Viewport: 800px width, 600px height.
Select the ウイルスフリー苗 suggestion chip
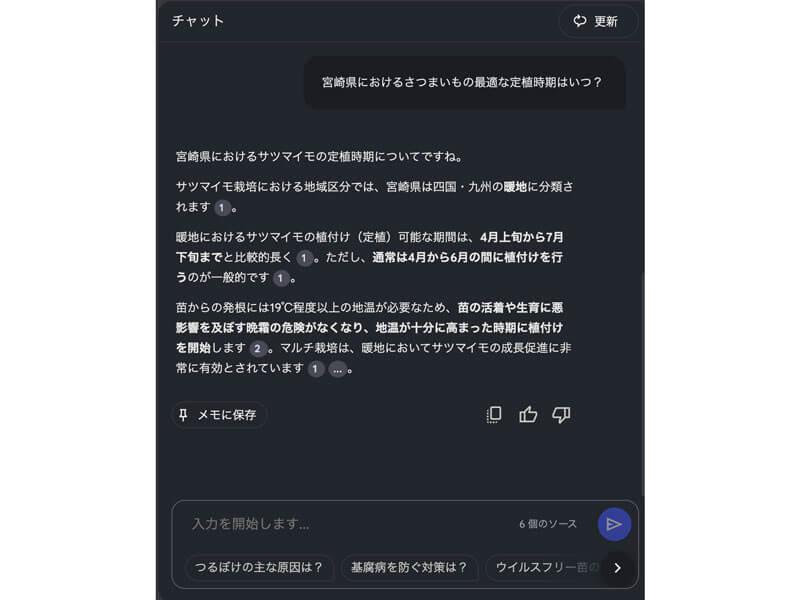tap(543, 567)
